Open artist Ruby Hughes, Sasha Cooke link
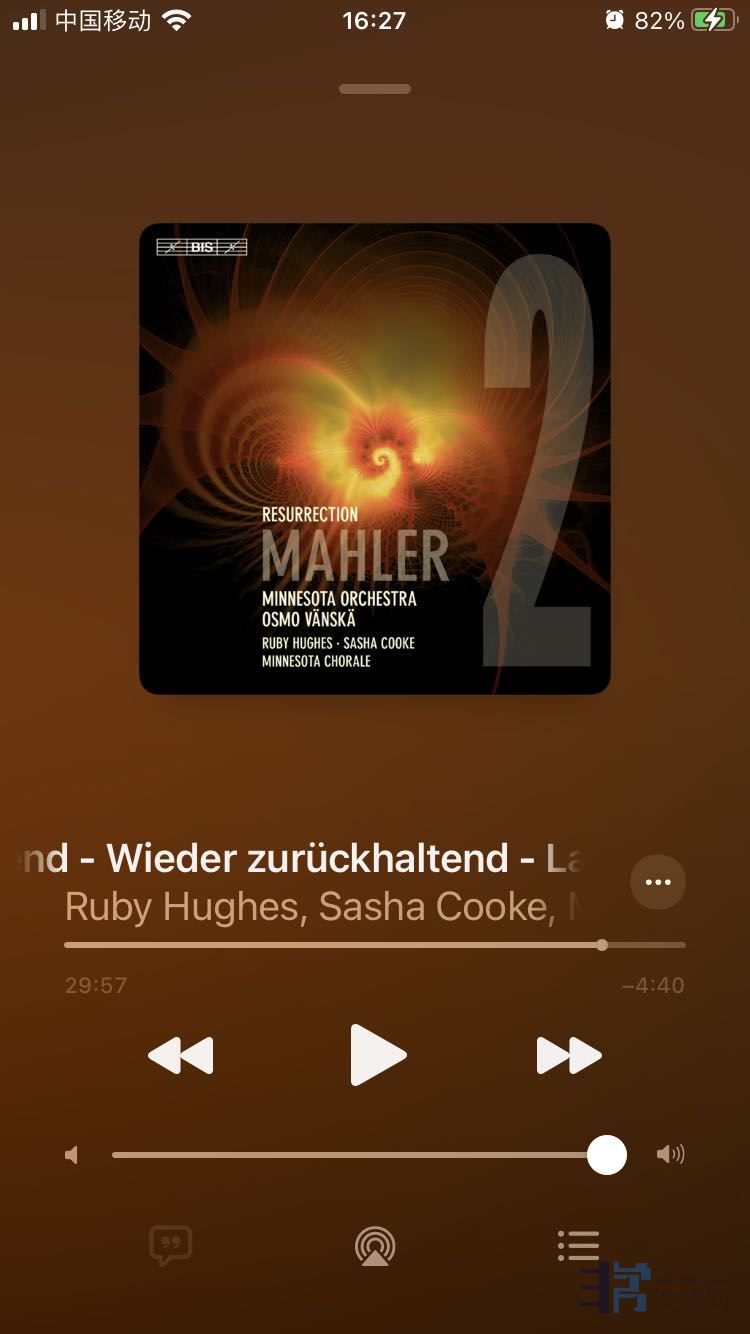 (x=310, y=907)
